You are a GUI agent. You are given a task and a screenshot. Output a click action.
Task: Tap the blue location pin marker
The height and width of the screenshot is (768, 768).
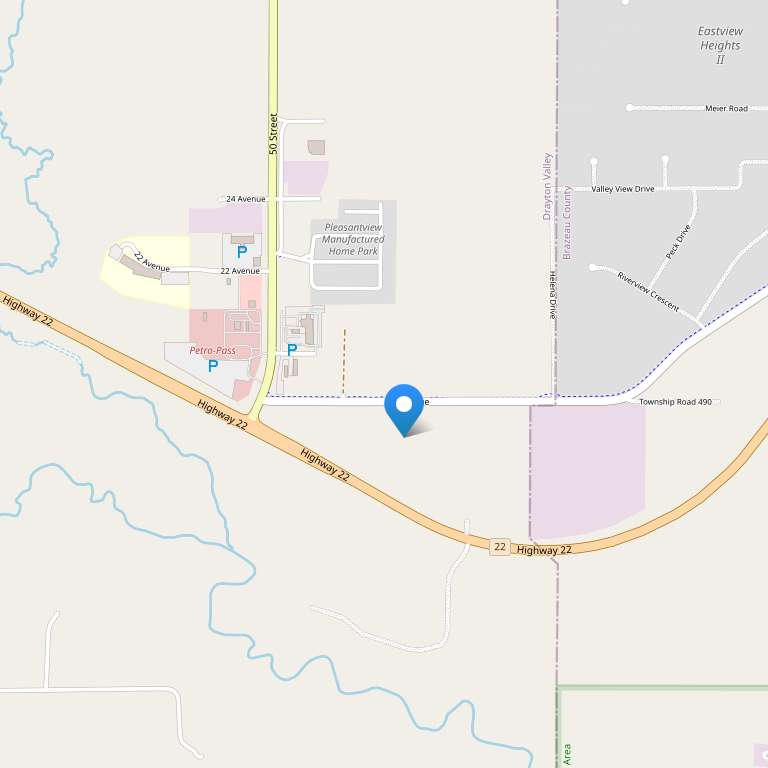(x=404, y=407)
